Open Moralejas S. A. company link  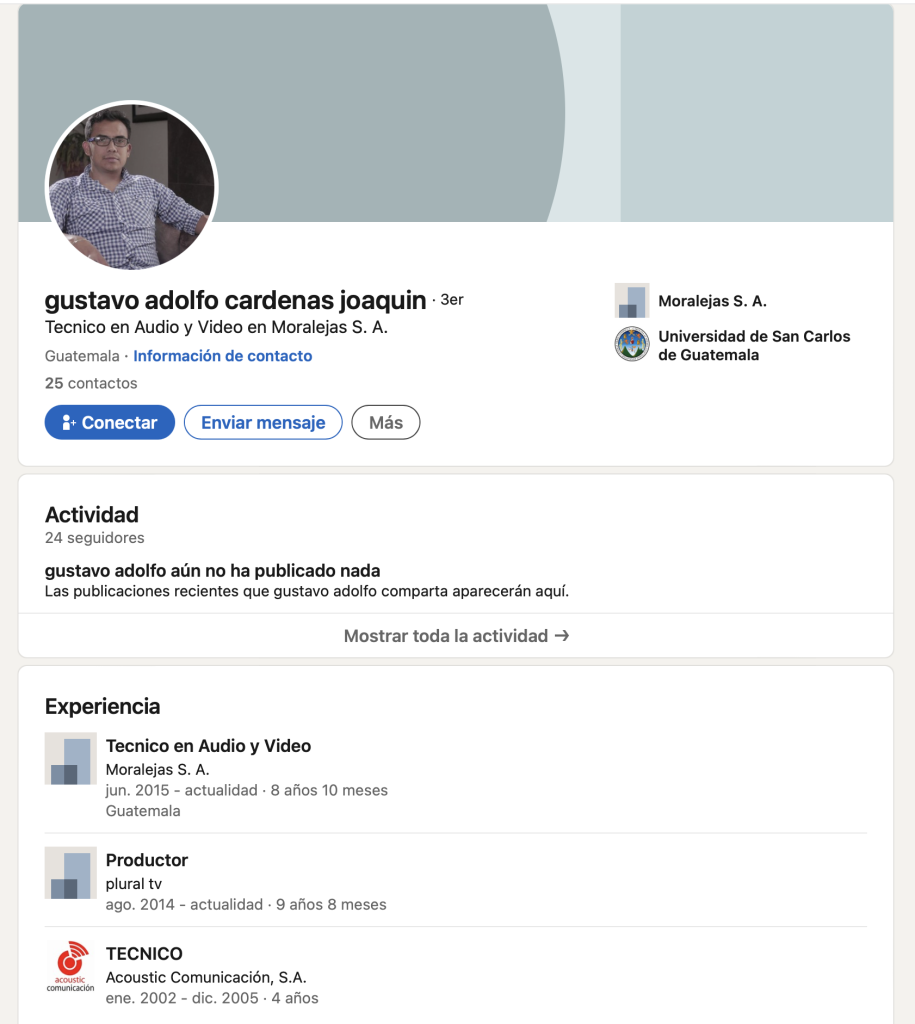point(711,301)
